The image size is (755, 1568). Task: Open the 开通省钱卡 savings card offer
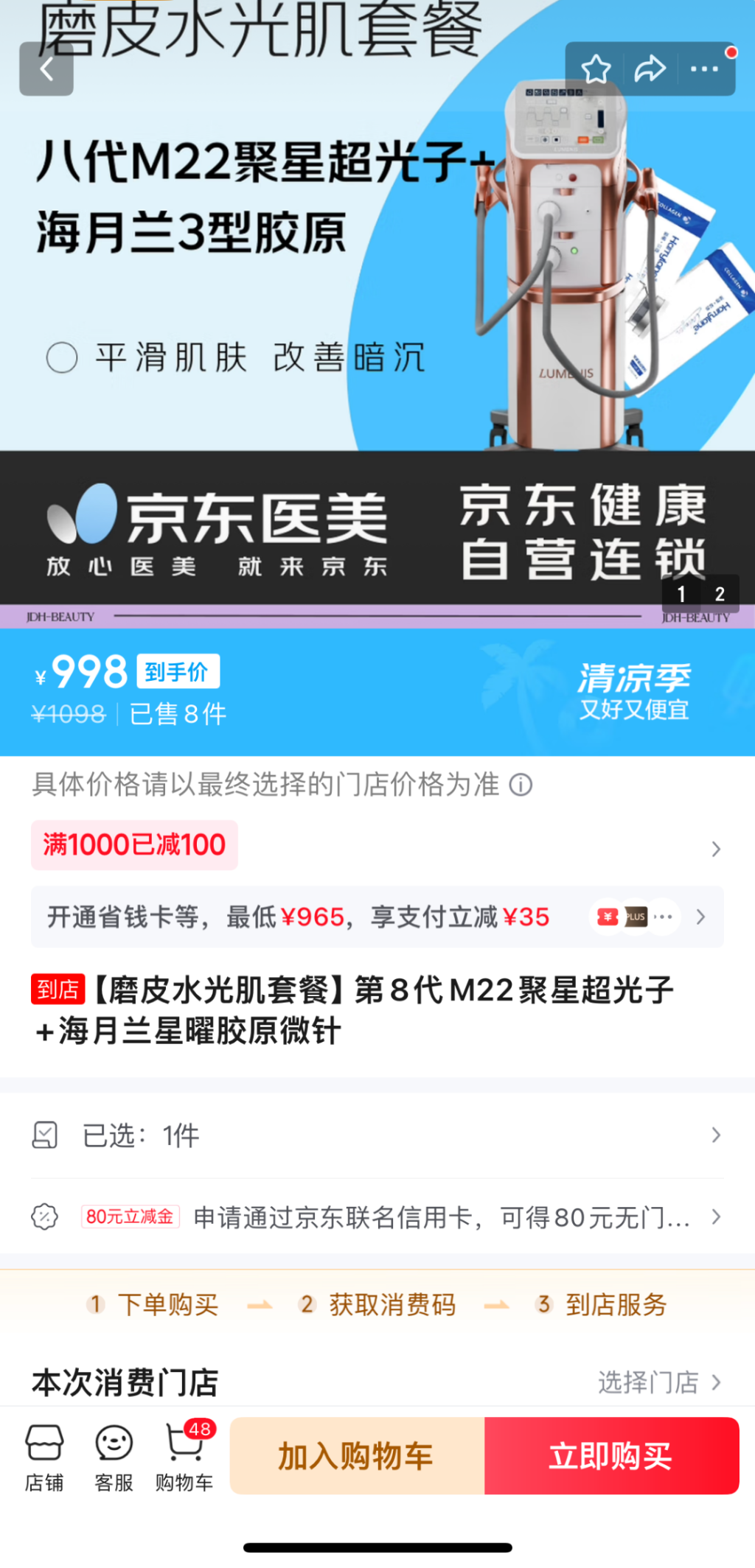point(377,917)
